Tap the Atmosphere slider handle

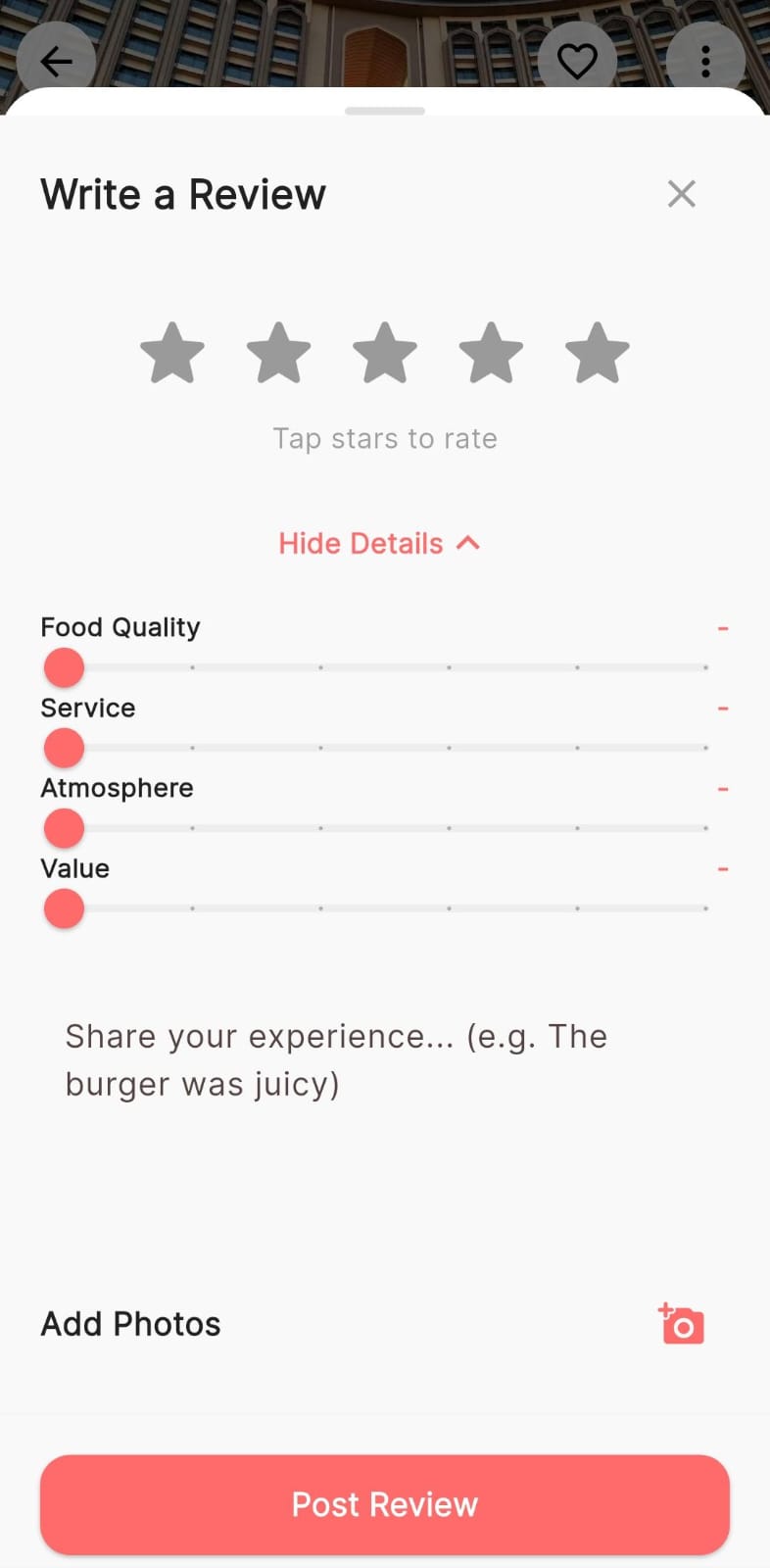pyautogui.click(x=63, y=828)
